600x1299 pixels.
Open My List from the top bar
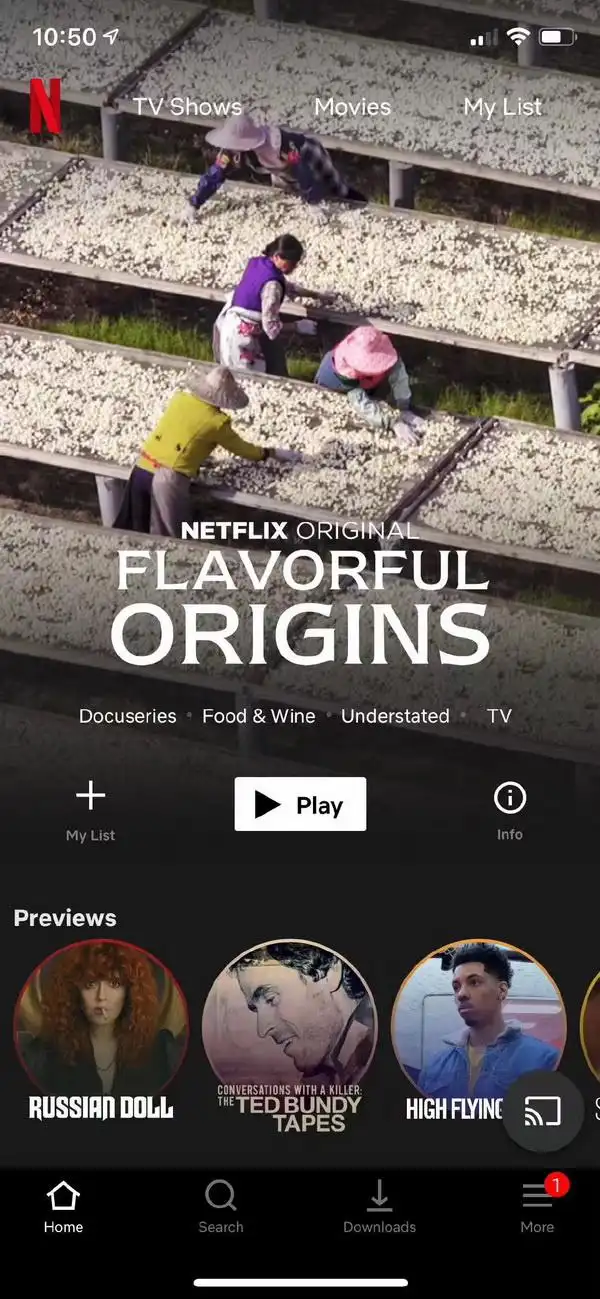click(502, 107)
